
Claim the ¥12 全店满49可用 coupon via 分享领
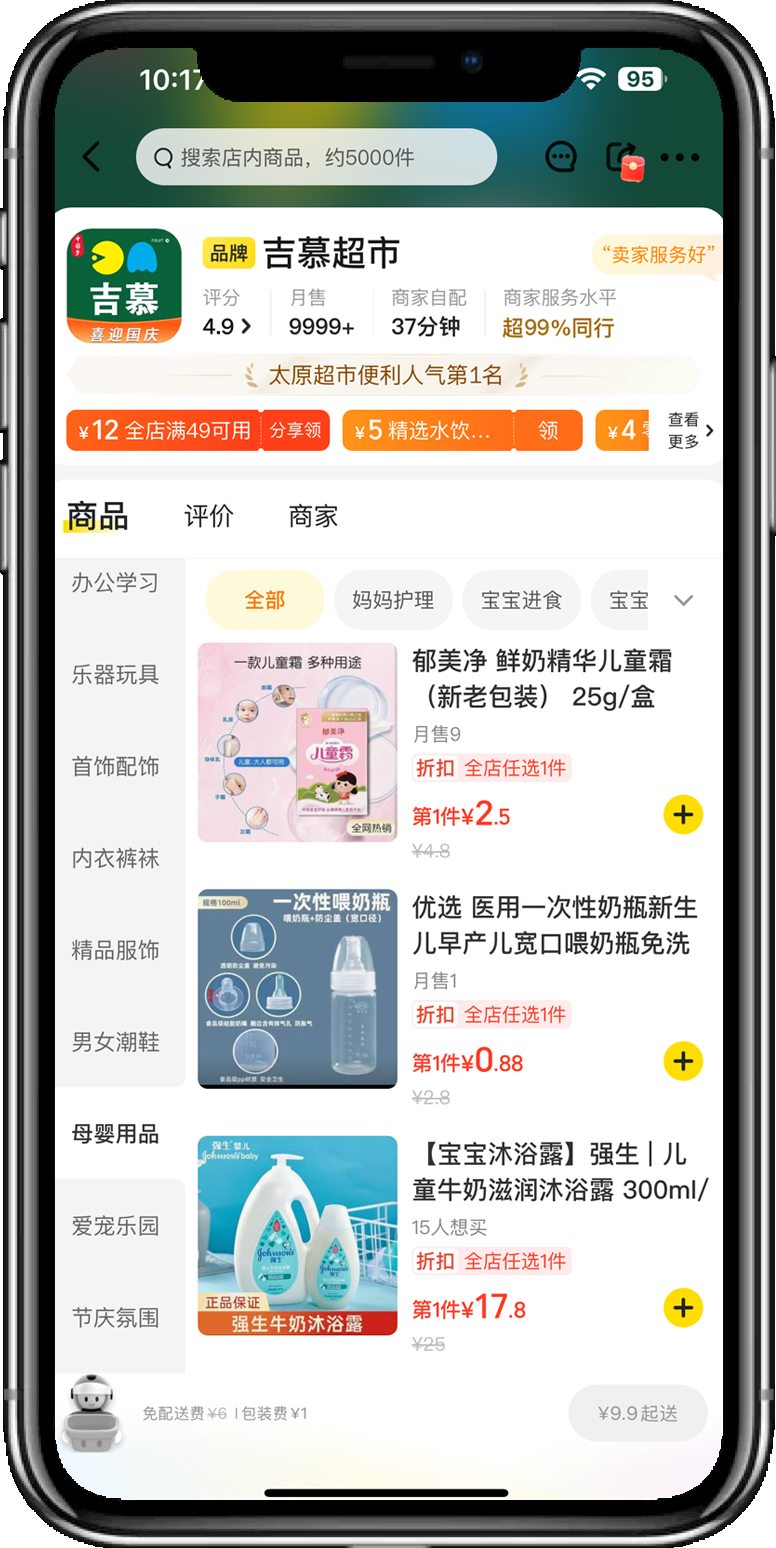tap(295, 430)
